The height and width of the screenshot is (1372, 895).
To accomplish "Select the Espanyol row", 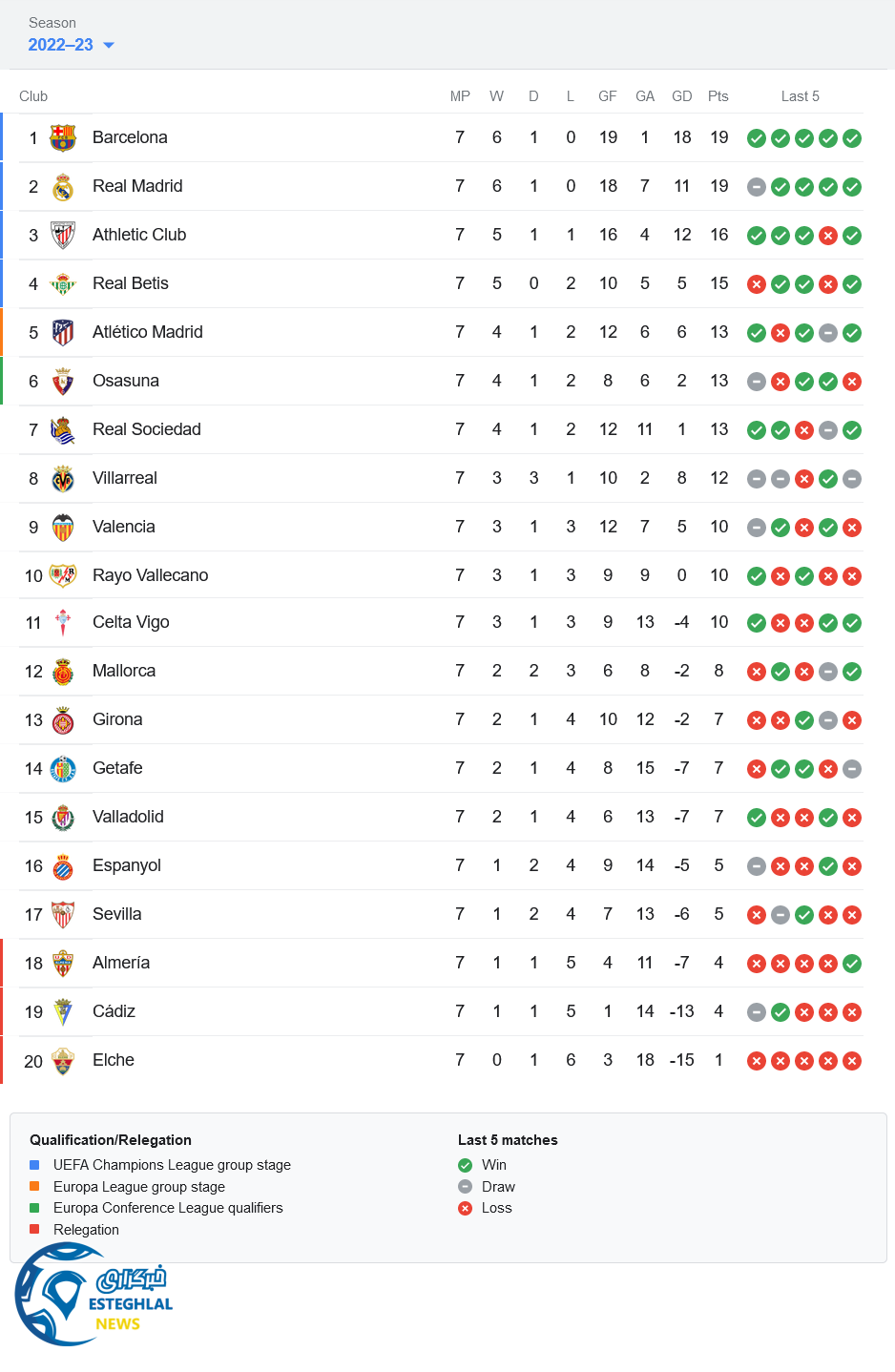I will 127,865.
